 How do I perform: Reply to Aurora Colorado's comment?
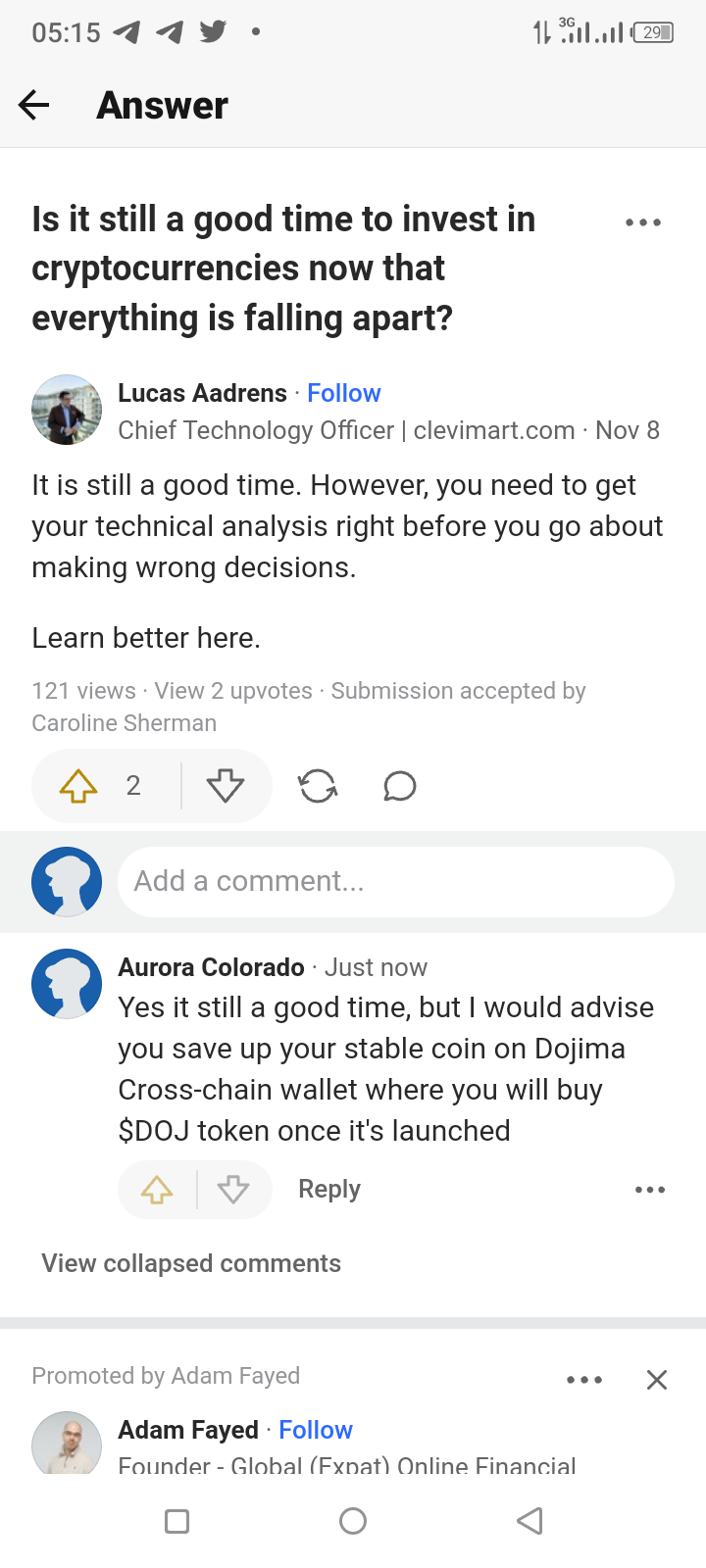[329, 1190]
